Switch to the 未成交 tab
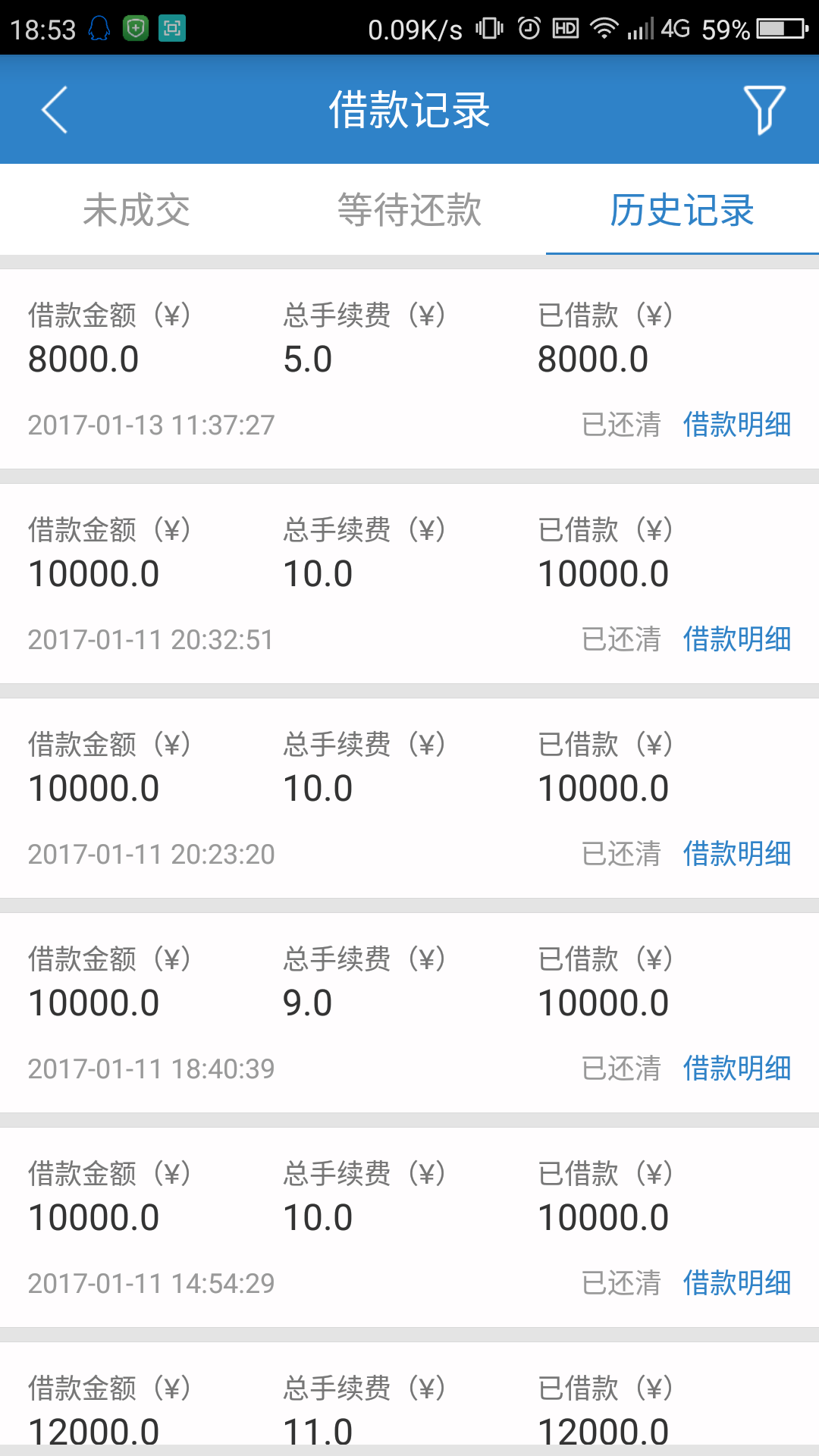 136,210
